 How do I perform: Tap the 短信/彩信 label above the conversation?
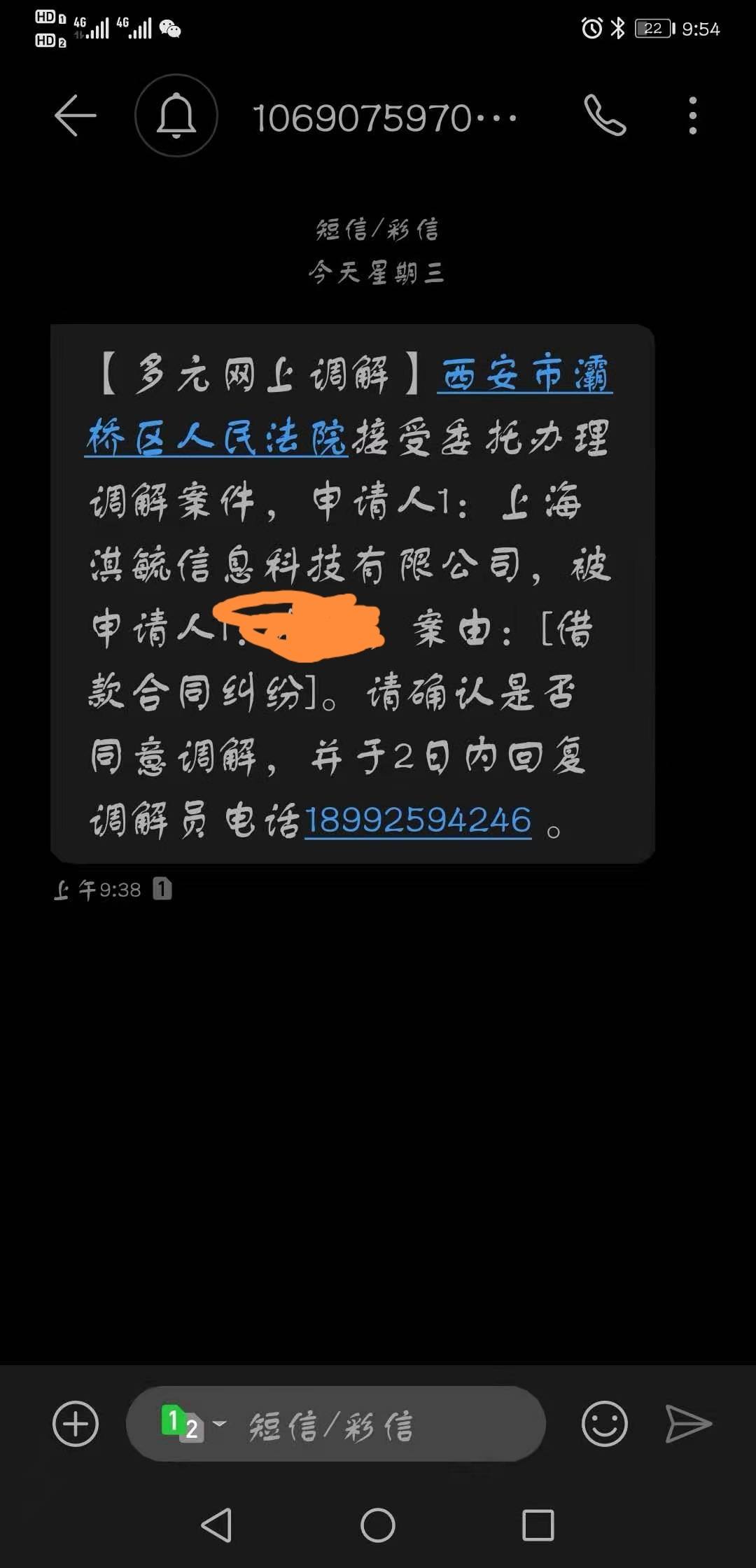pyautogui.click(x=378, y=231)
